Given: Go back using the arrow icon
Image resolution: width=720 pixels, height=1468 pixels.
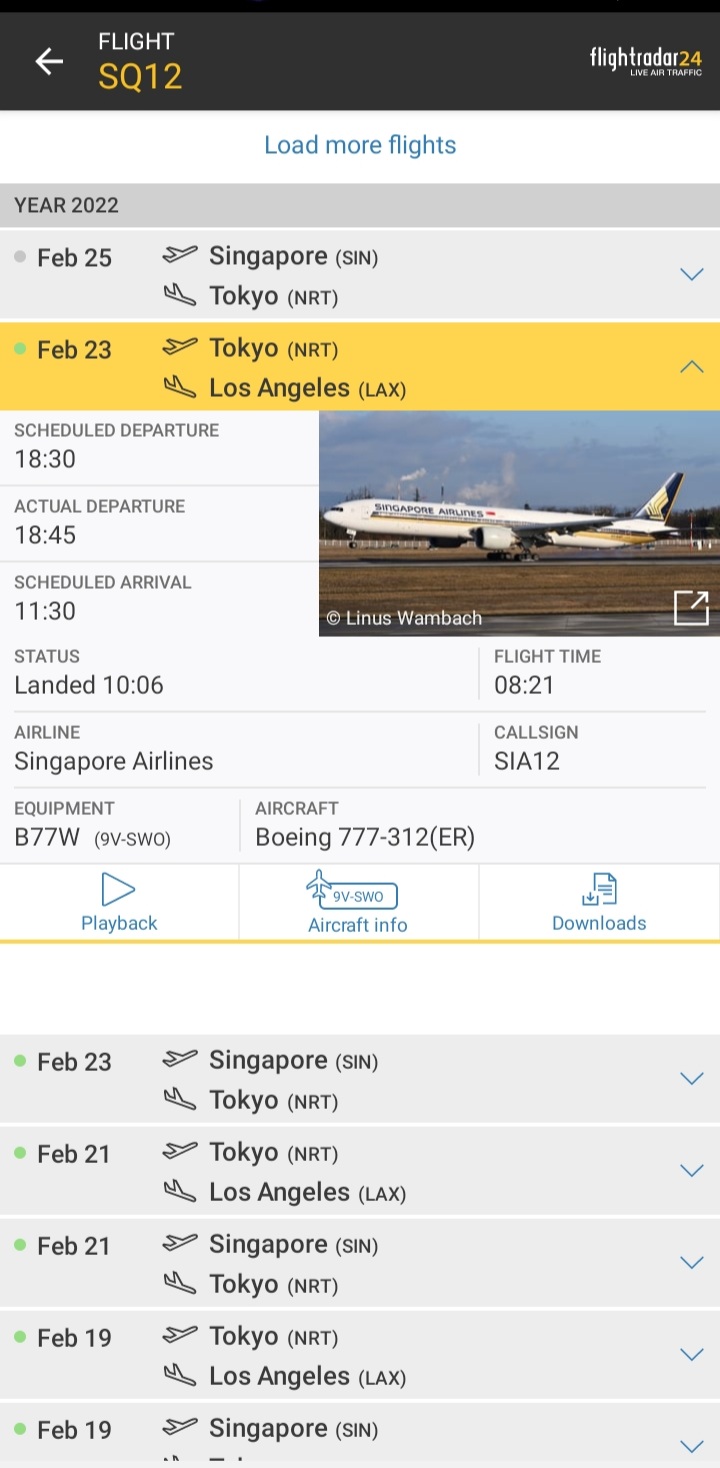Looking at the screenshot, I should 49,62.
